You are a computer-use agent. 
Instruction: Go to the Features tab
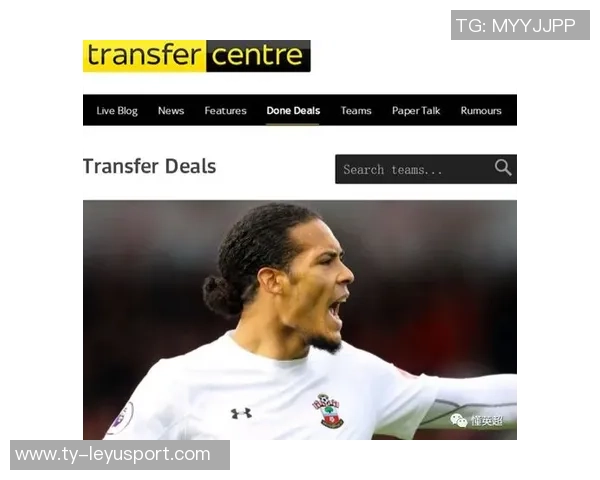click(225, 111)
